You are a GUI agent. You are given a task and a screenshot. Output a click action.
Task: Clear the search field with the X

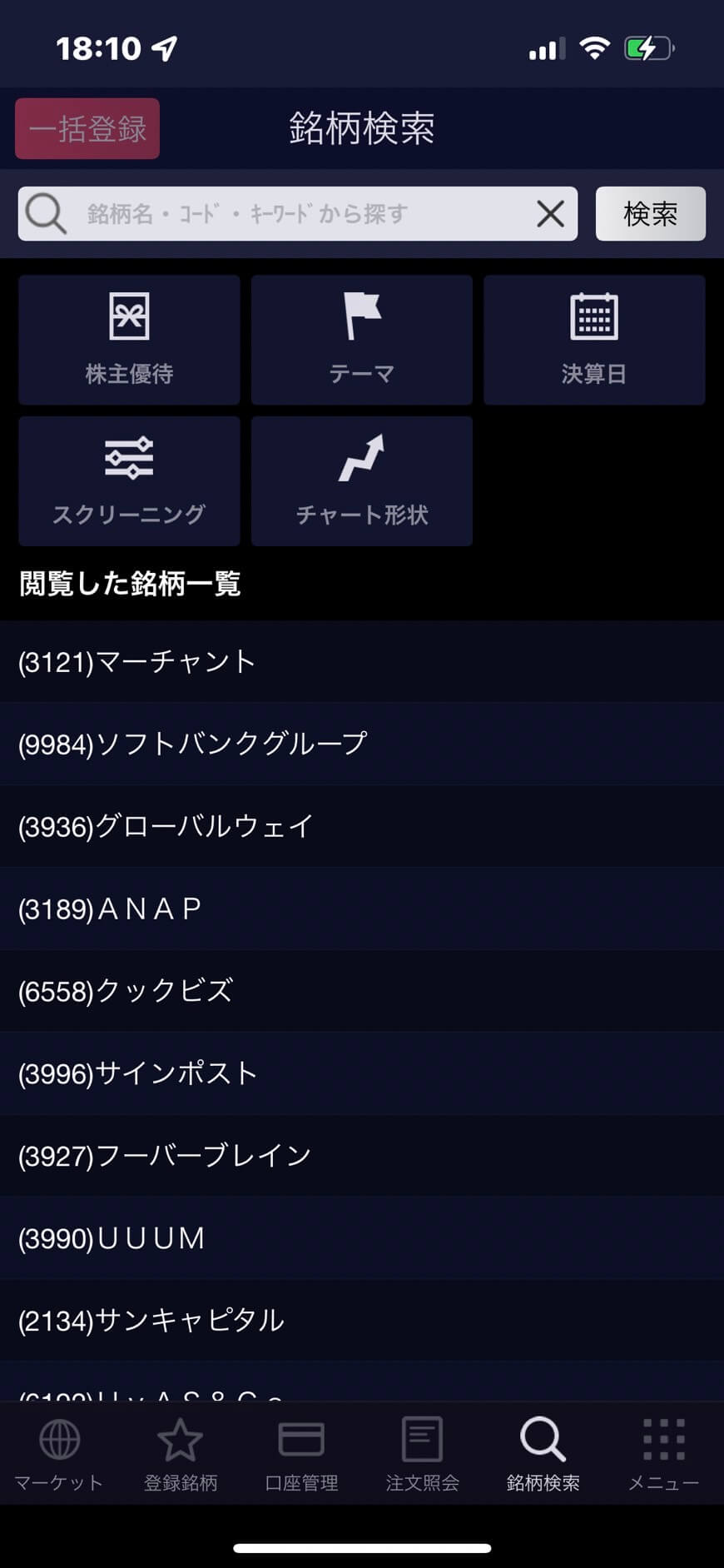(x=550, y=214)
